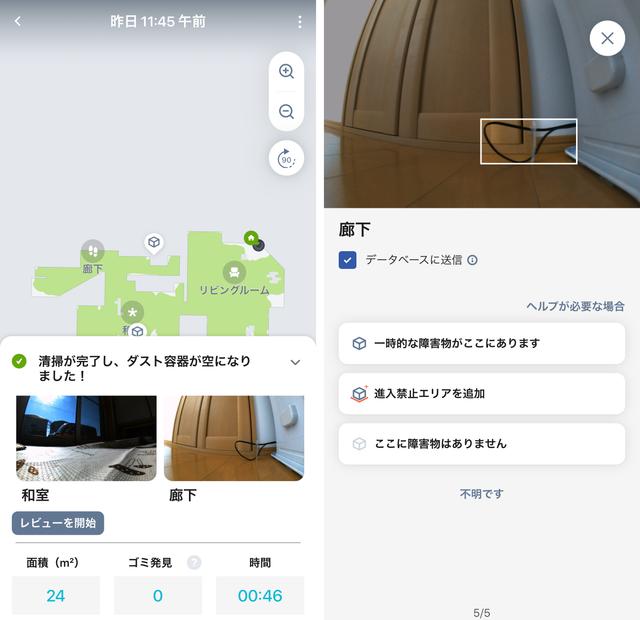Zoom out of the cleaning map
The width and height of the screenshot is (640, 620).
286,111
